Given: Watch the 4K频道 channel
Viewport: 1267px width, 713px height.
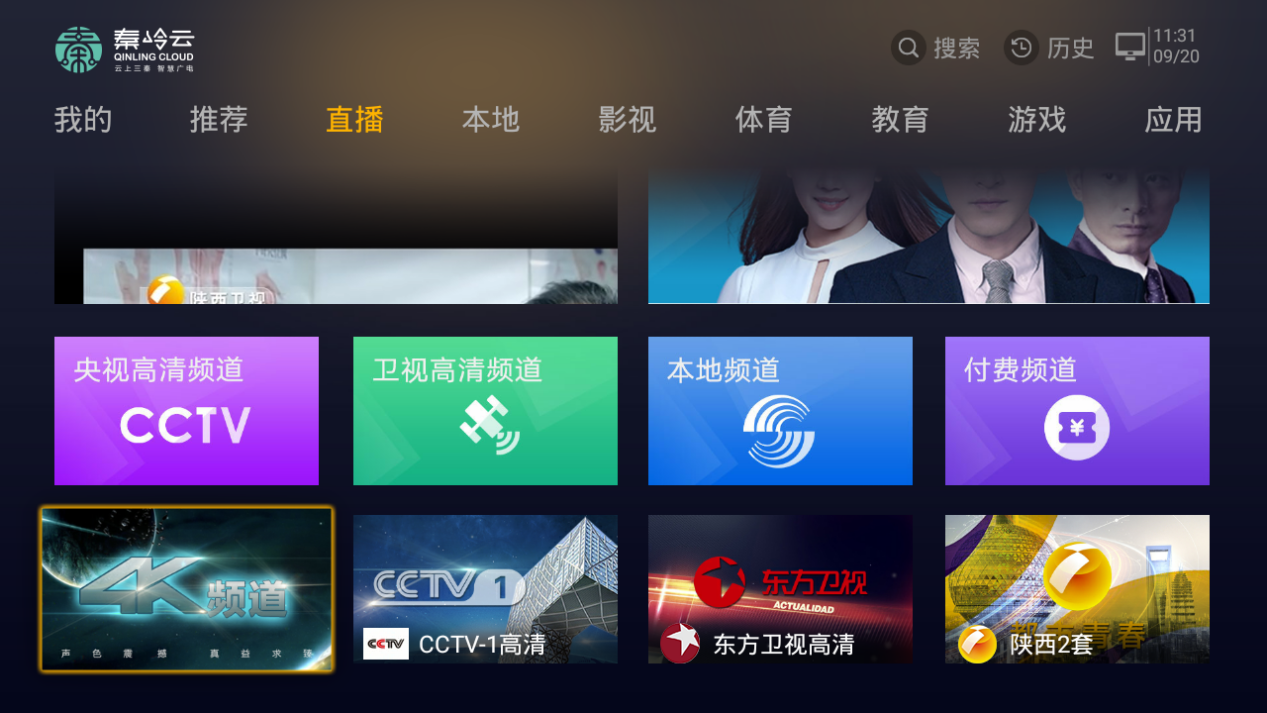Looking at the screenshot, I should tap(186, 589).
